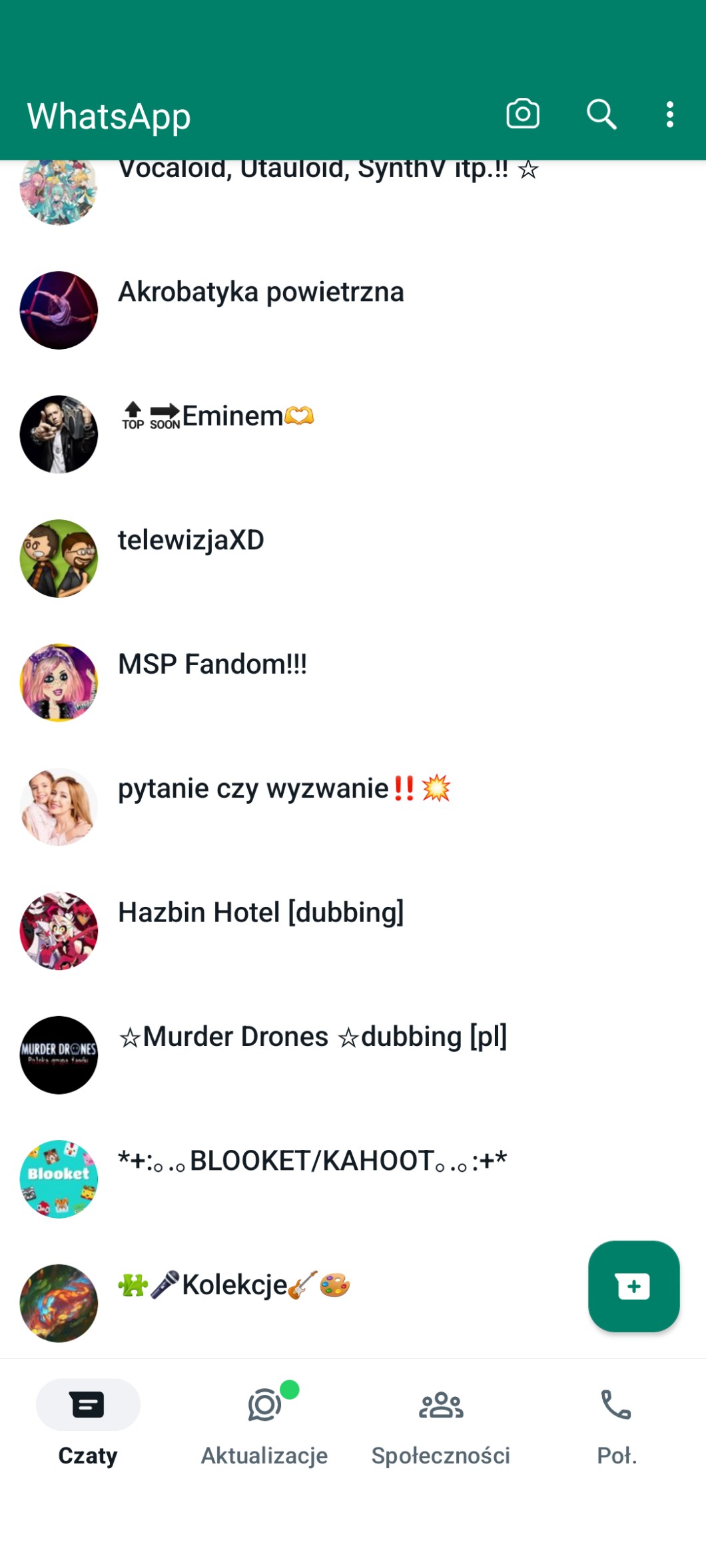Open the search magnifier

[601, 115]
